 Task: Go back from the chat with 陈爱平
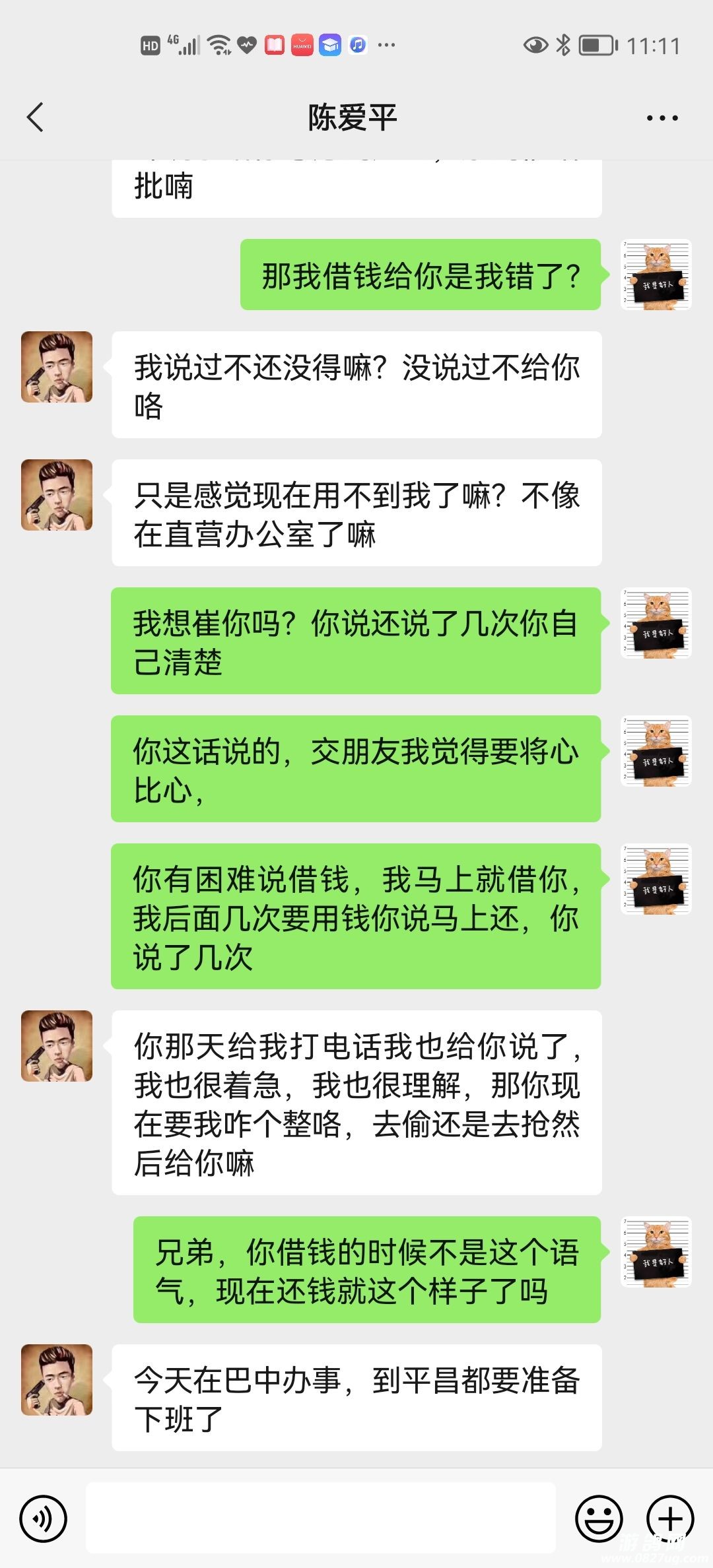(x=36, y=118)
